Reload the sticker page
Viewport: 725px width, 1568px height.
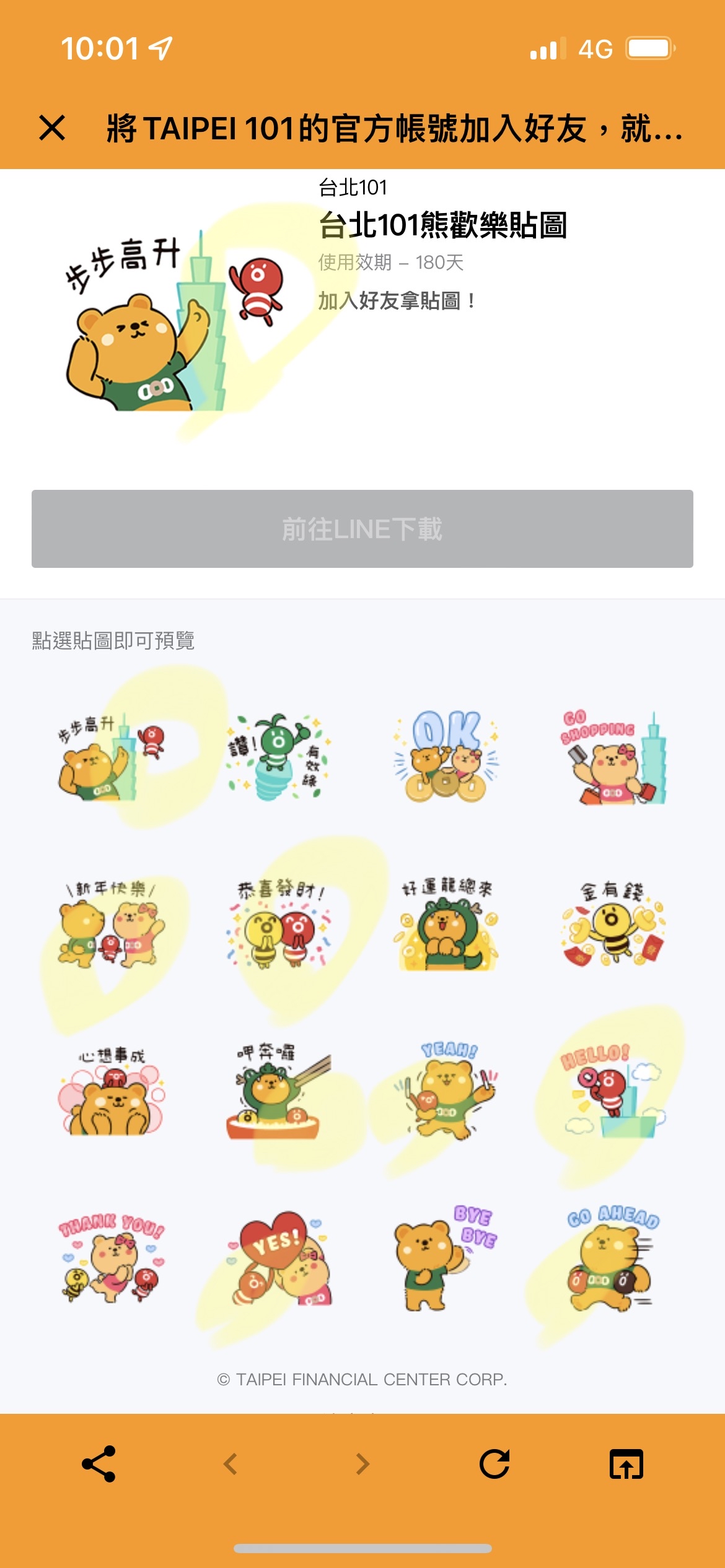pos(494,1464)
